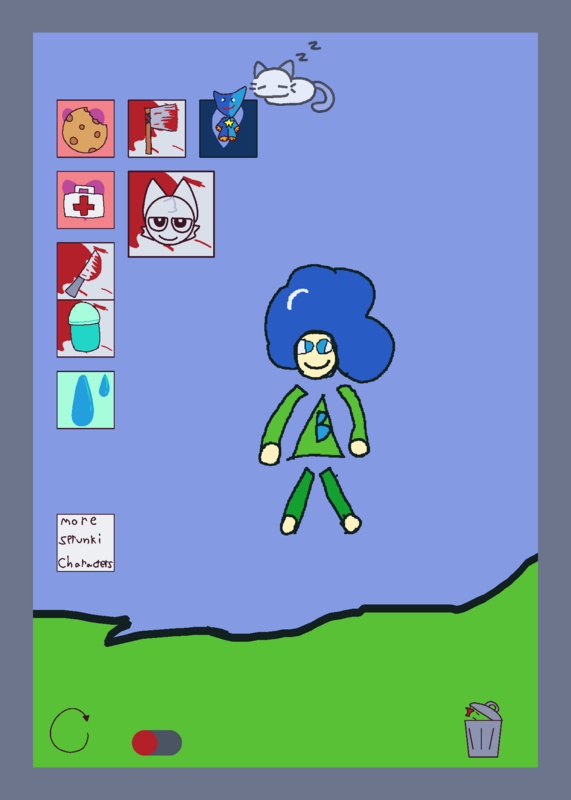The image size is (571, 800).
Task: Select the teal cup tile
Action: (86, 329)
